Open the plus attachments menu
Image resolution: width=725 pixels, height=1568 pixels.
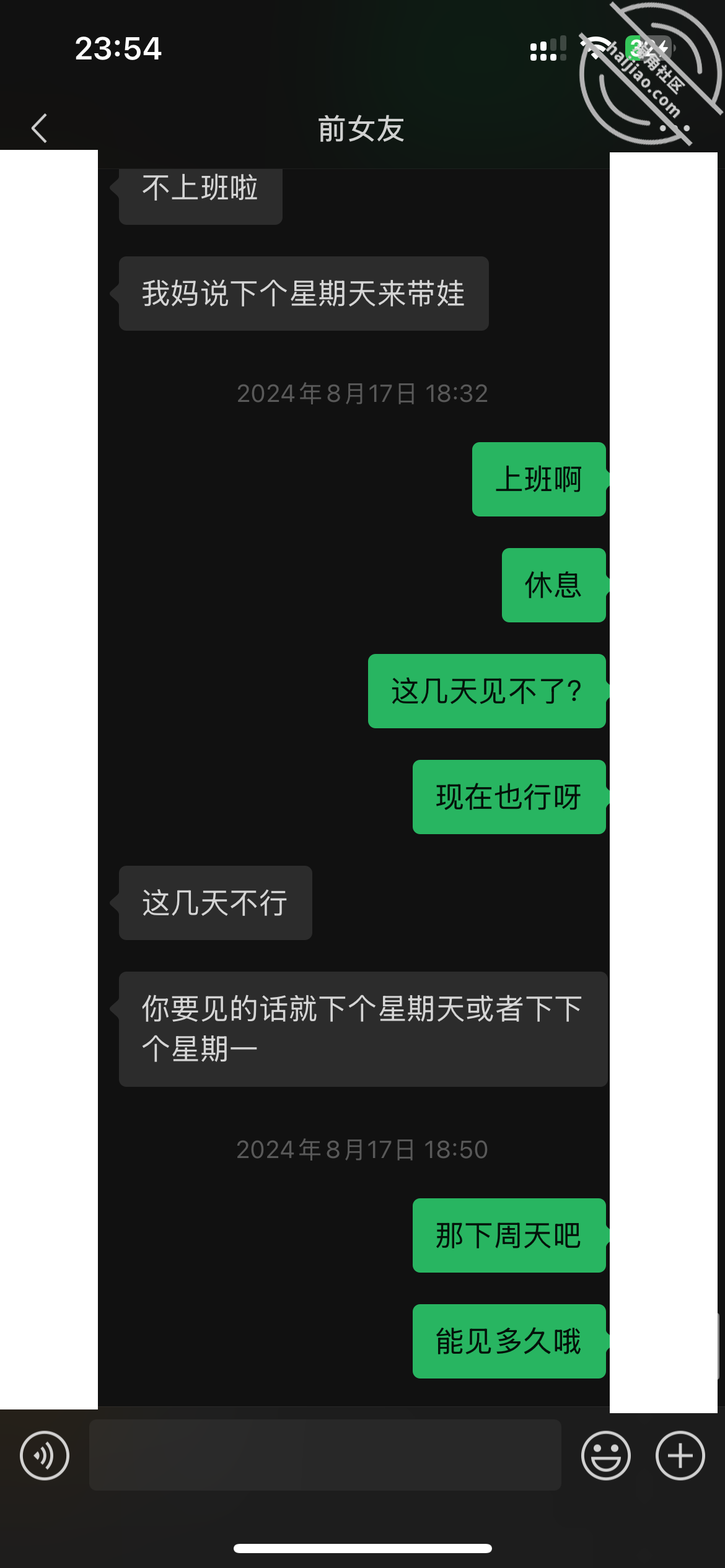coord(680,1455)
